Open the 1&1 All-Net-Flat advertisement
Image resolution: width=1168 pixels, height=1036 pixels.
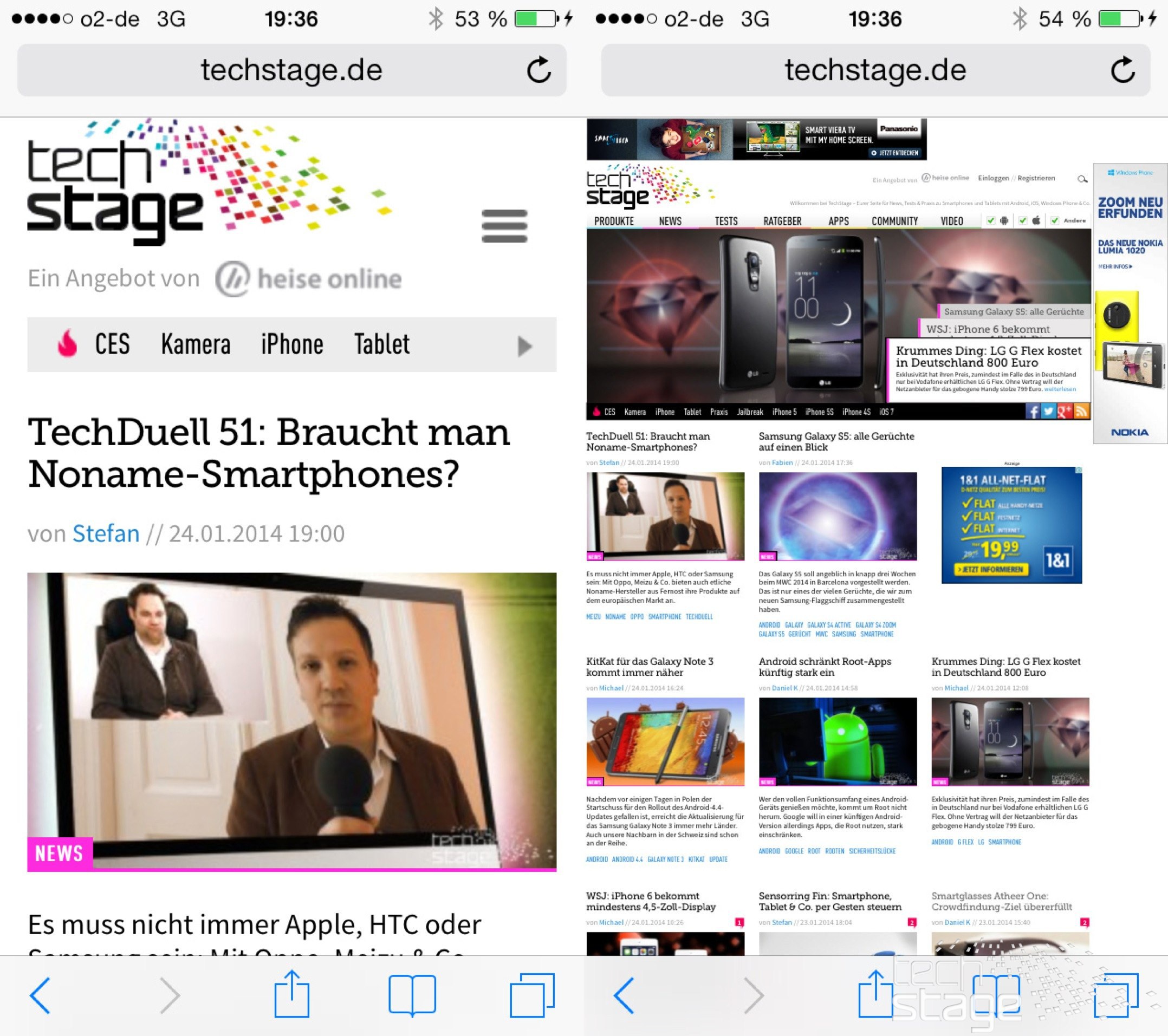pos(1011,525)
